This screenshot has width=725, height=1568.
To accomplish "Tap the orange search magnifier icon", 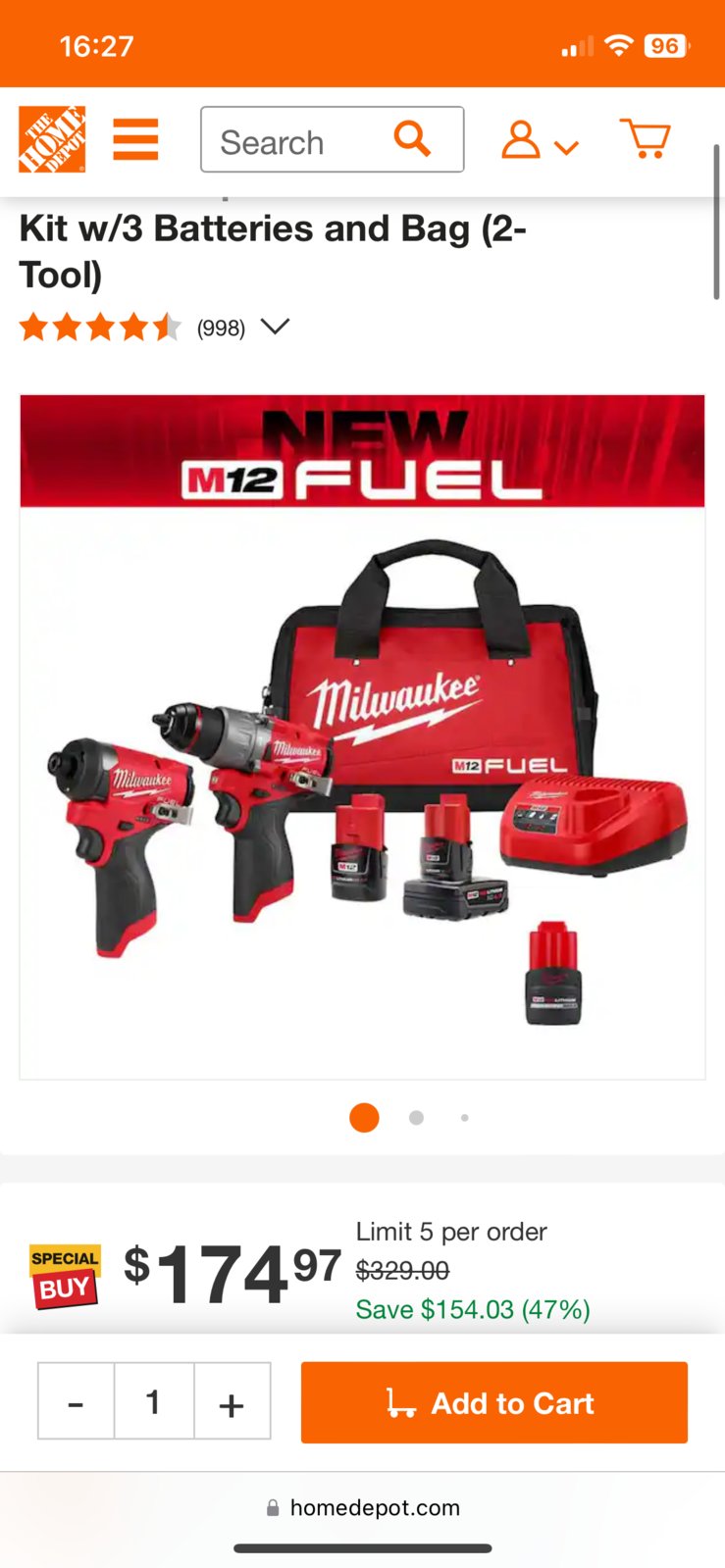I will (412, 139).
